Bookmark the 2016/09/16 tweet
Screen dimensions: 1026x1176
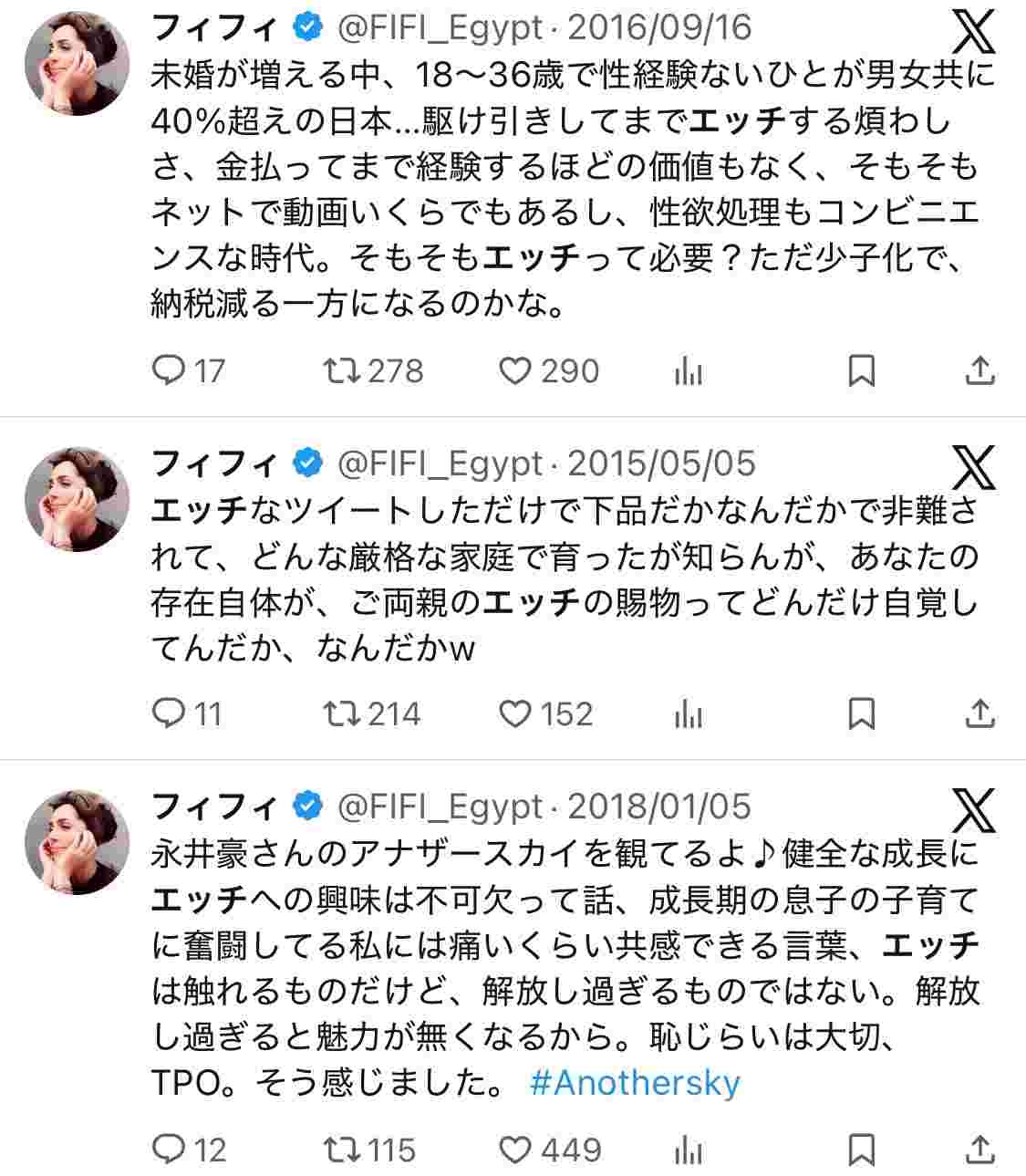tap(862, 370)
